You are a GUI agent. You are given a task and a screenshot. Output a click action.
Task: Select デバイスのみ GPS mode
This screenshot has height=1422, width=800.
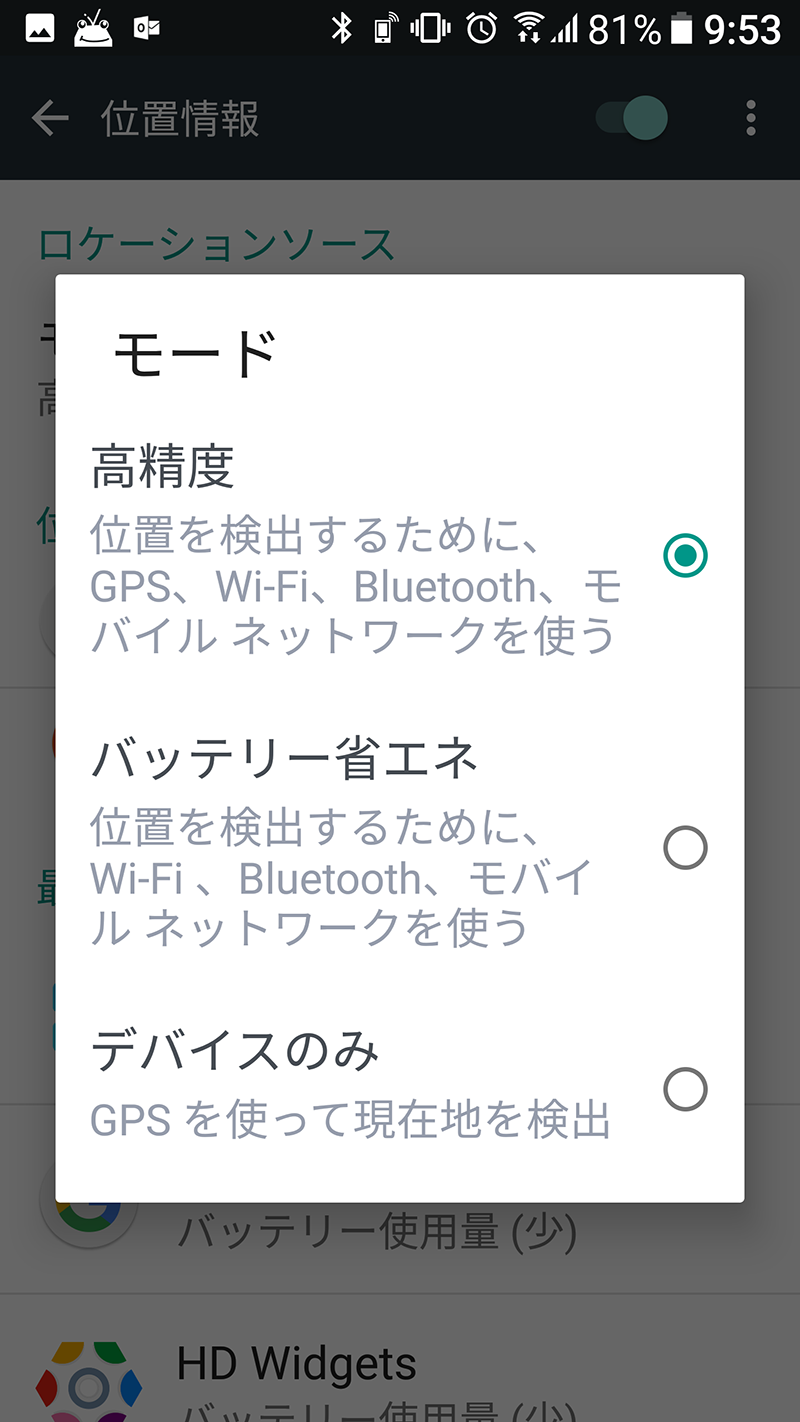tap(400, 1088)
